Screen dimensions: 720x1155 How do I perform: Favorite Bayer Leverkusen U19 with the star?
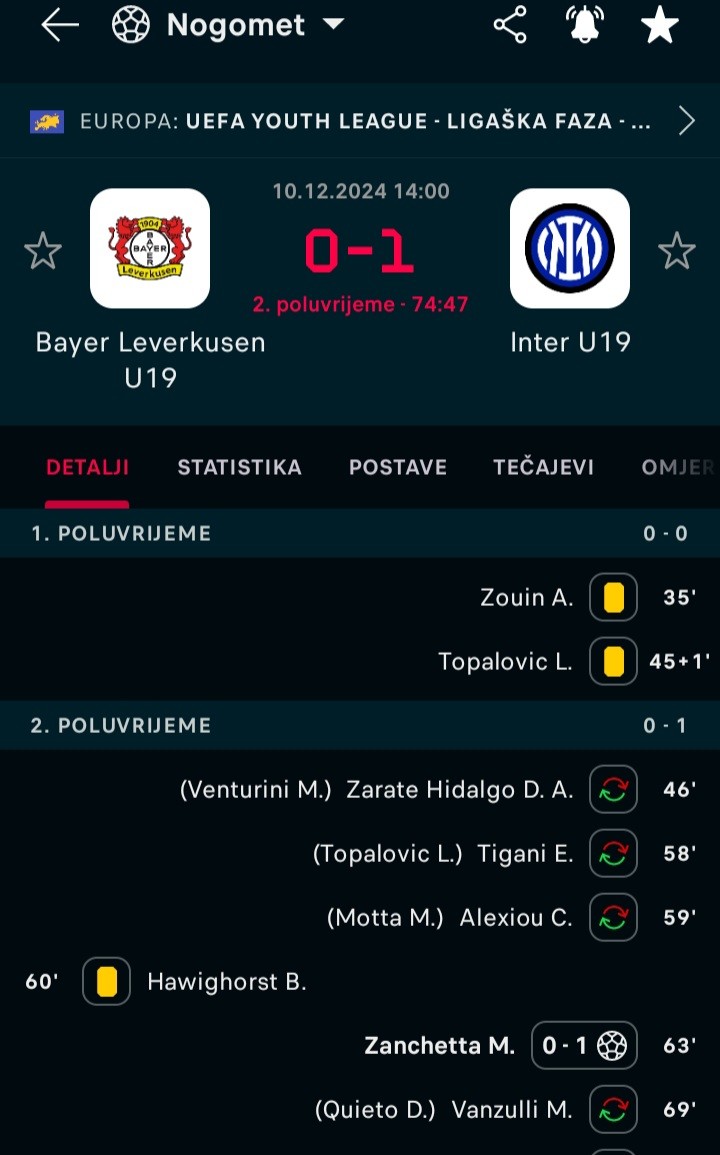pyautogui.click(x=43, y=251)
